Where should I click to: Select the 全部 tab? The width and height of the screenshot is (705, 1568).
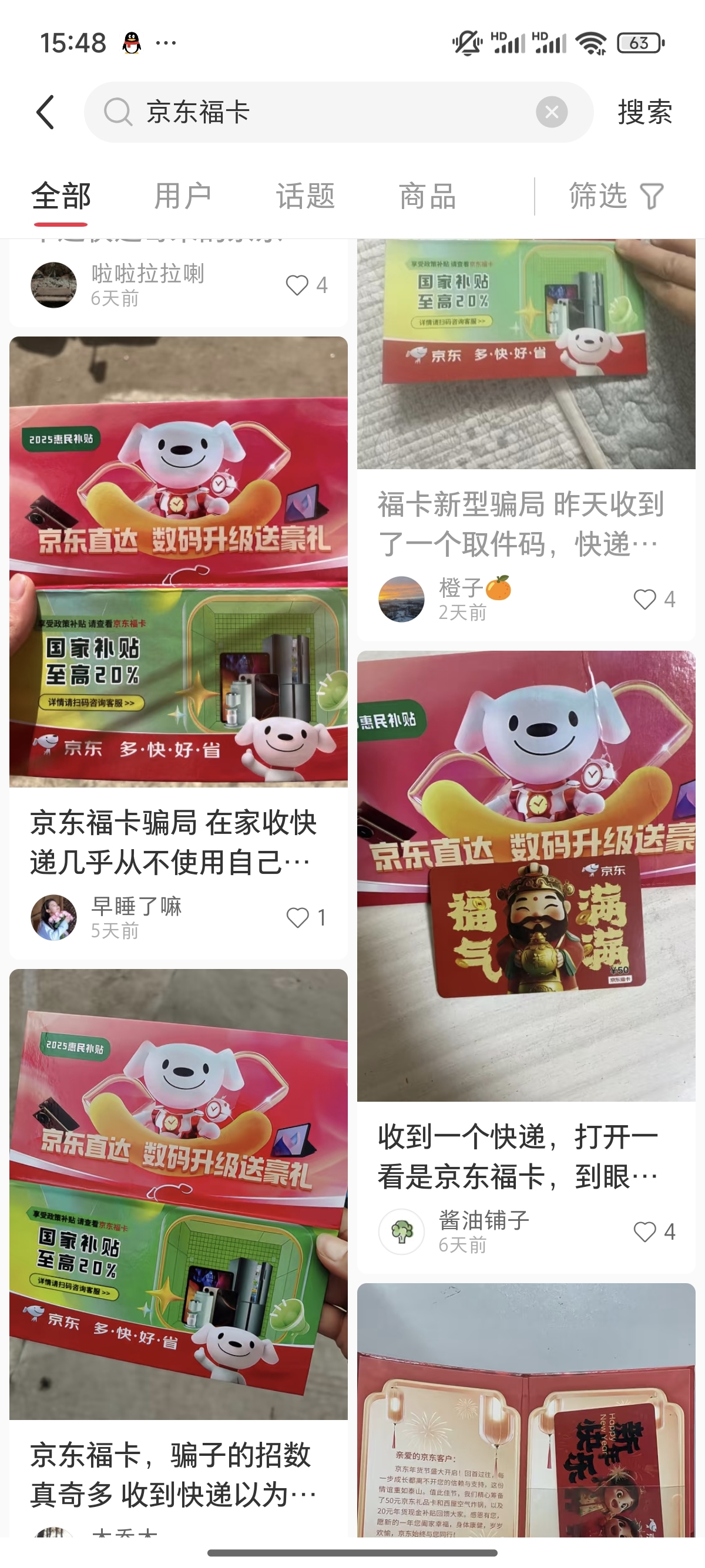click(61, 196)
